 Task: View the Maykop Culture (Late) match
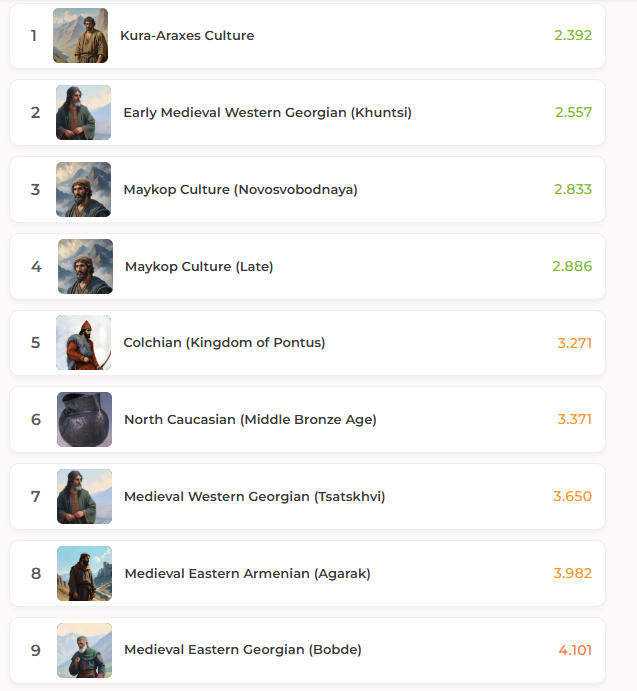pyautogui.click(x=199, y=267)
